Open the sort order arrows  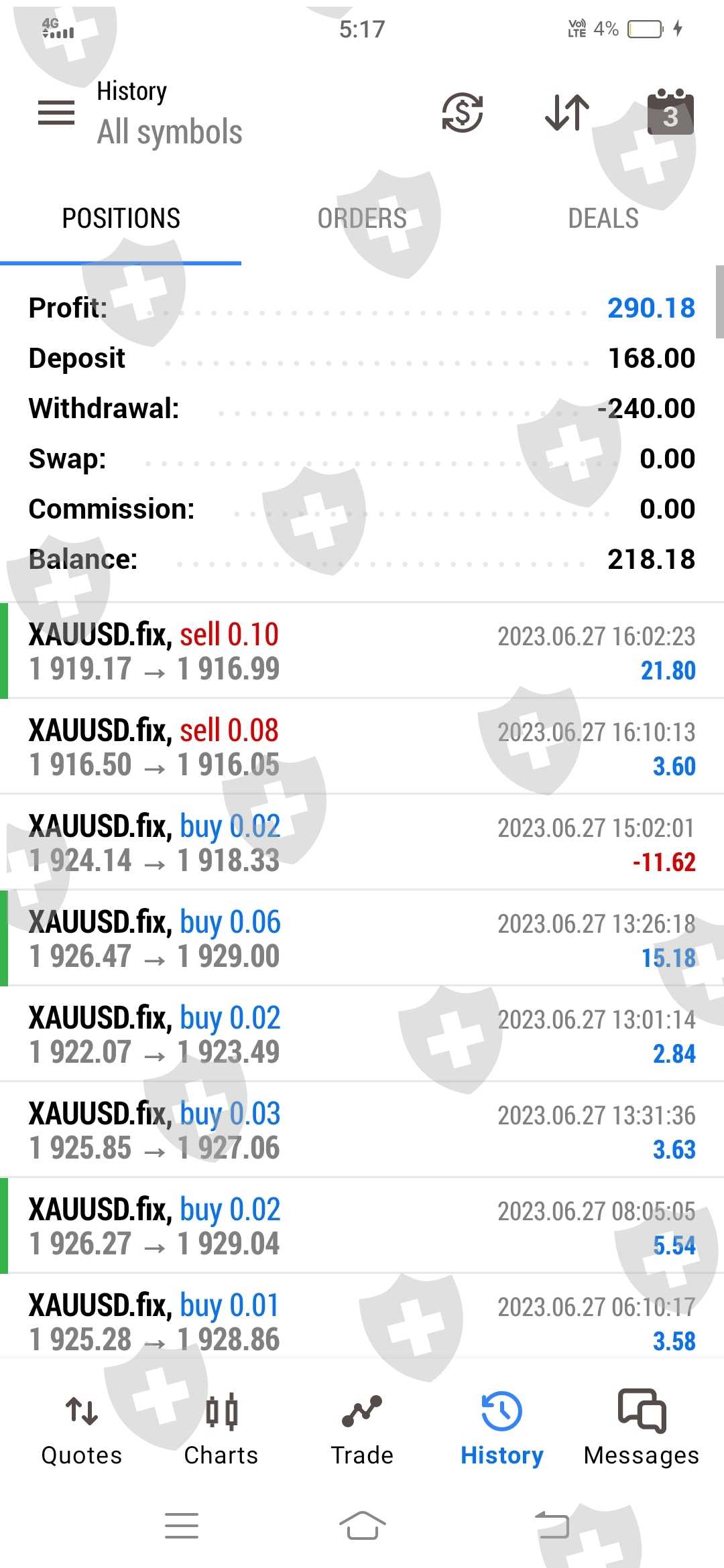567,113
